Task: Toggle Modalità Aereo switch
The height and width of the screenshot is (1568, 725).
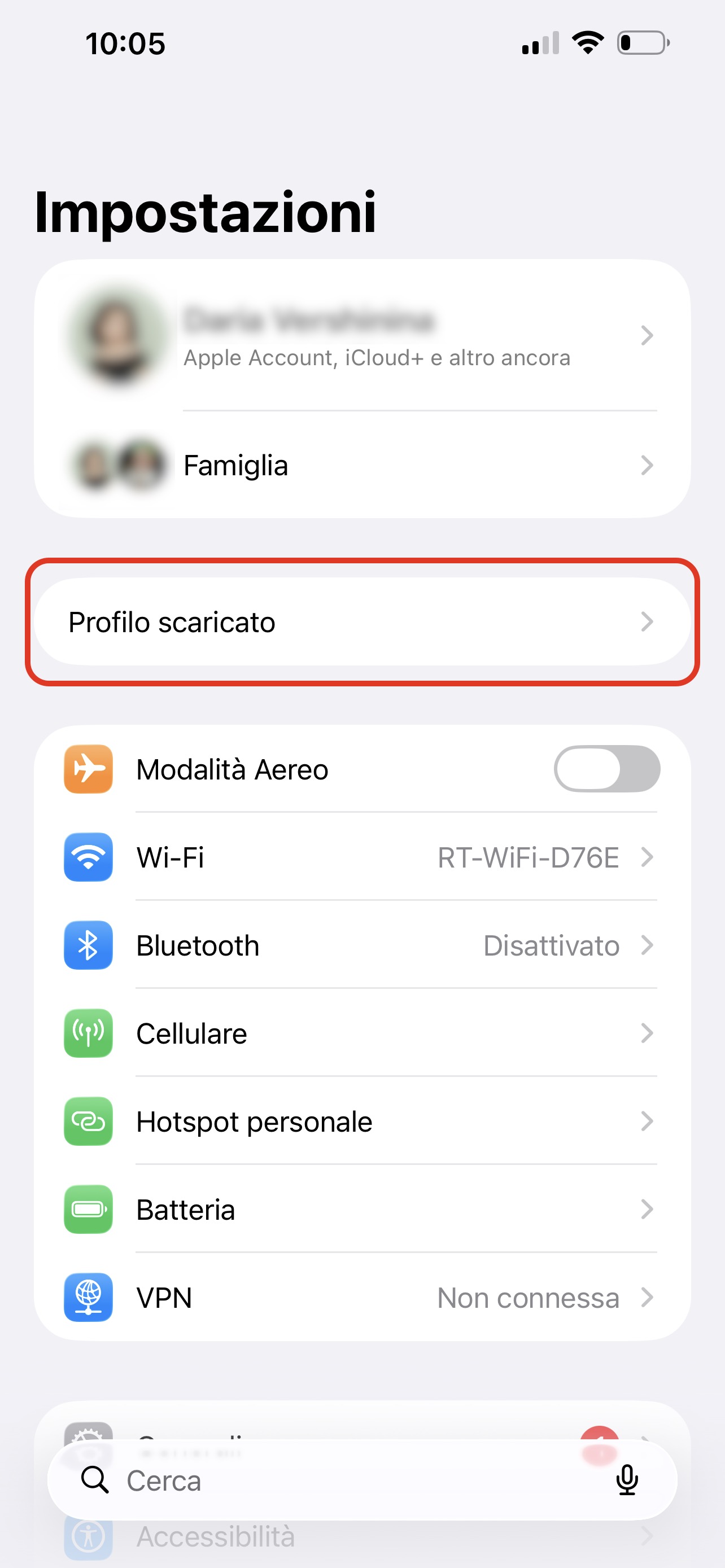Action: pyautogui.click(x=606, y=769)
